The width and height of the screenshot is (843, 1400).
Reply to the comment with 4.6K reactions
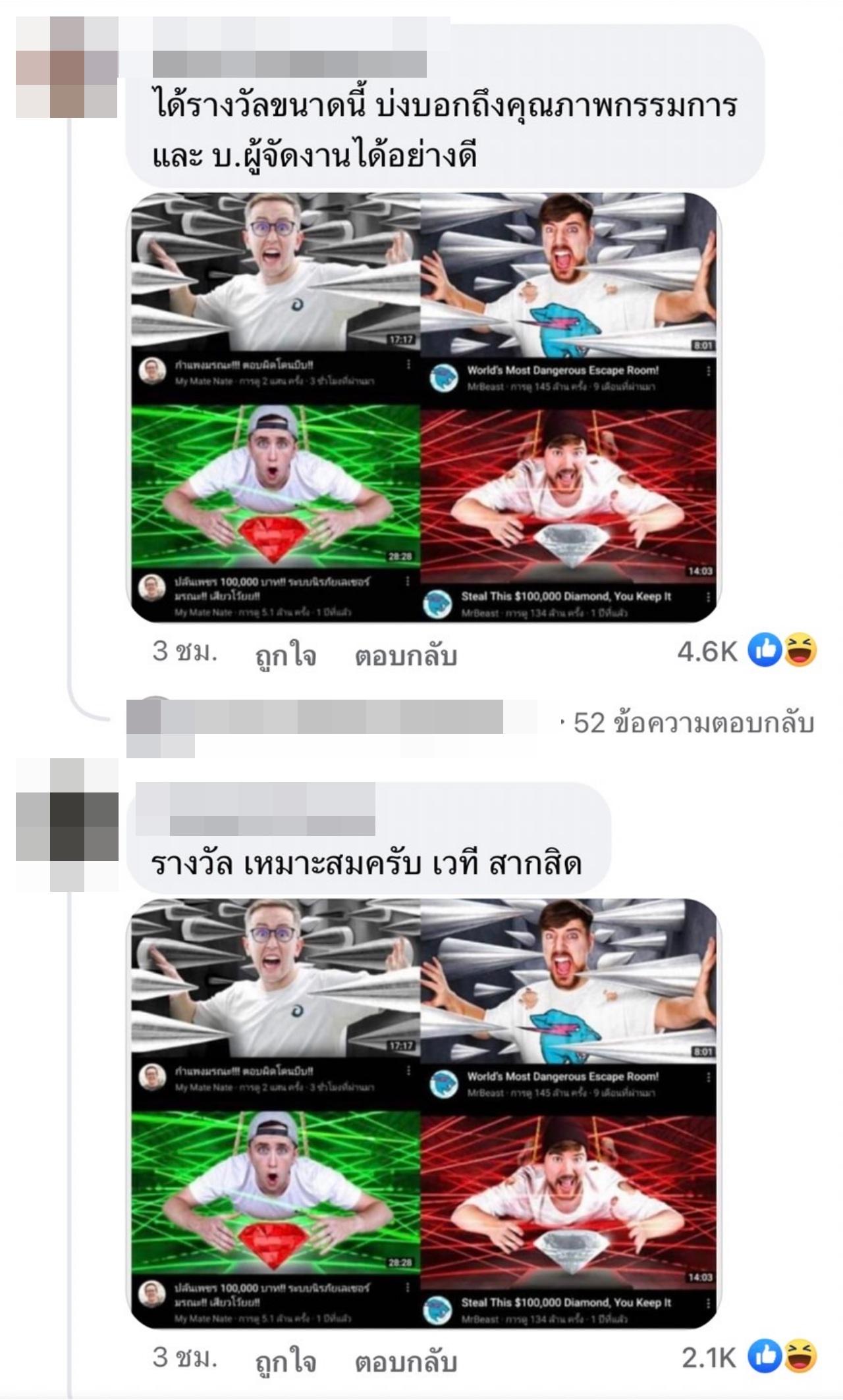pos(406,656)
